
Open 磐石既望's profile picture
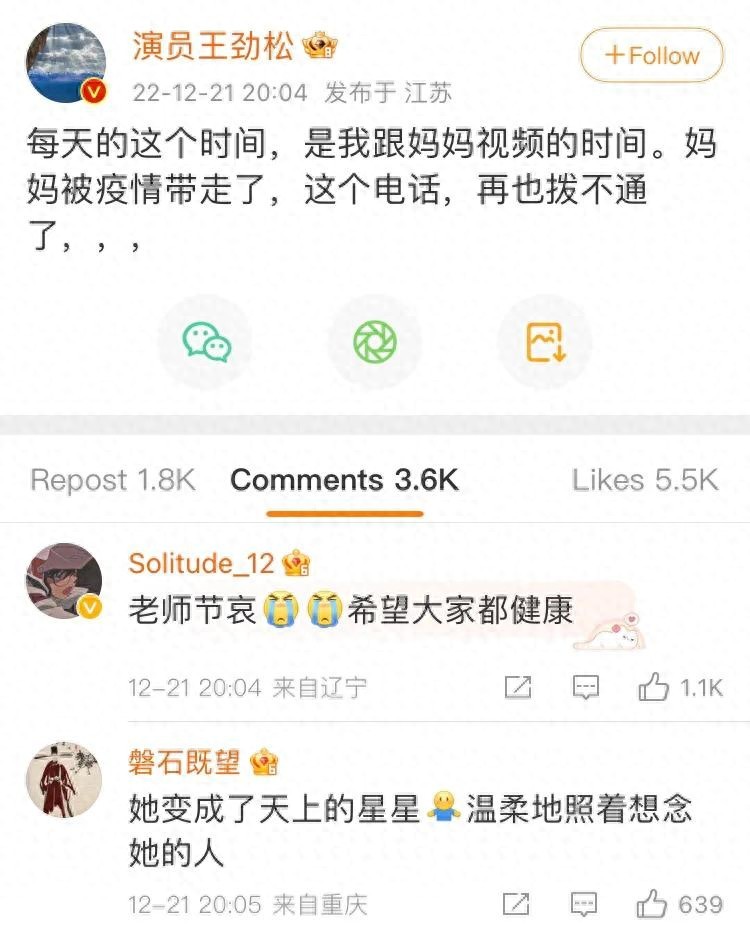(64, 780)
